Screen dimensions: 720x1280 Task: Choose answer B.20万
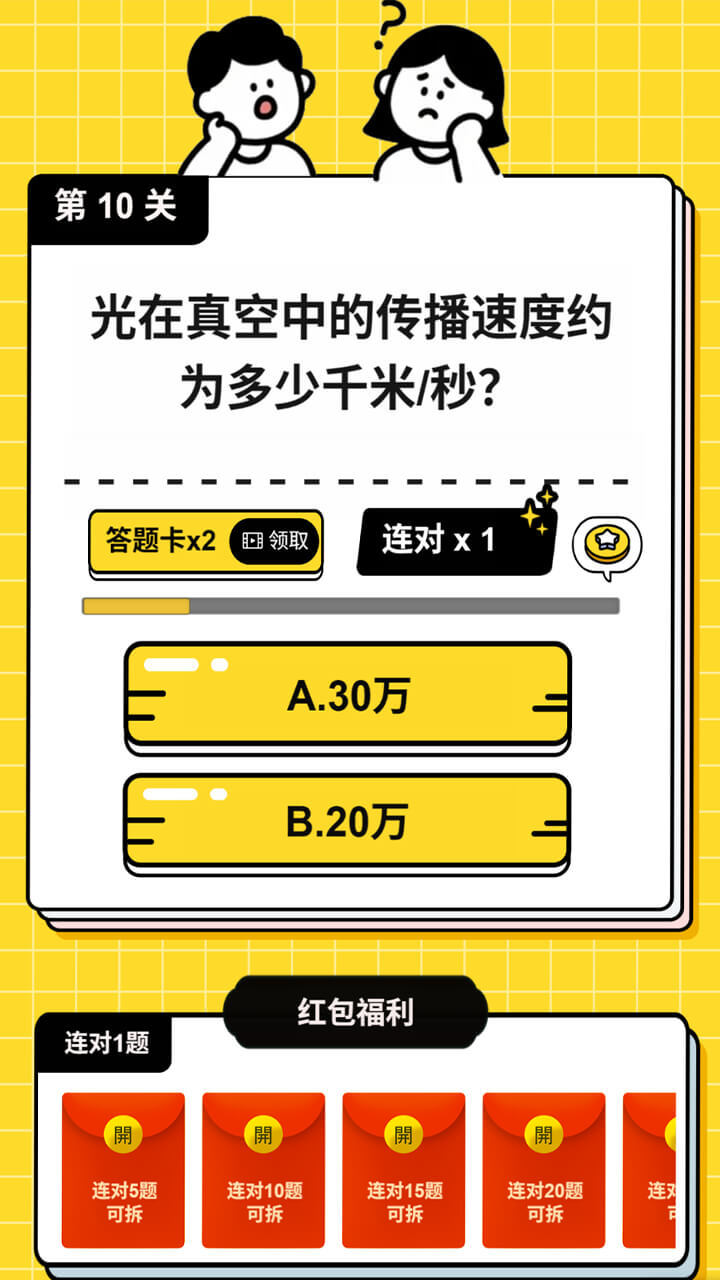(x=347, y=822)
